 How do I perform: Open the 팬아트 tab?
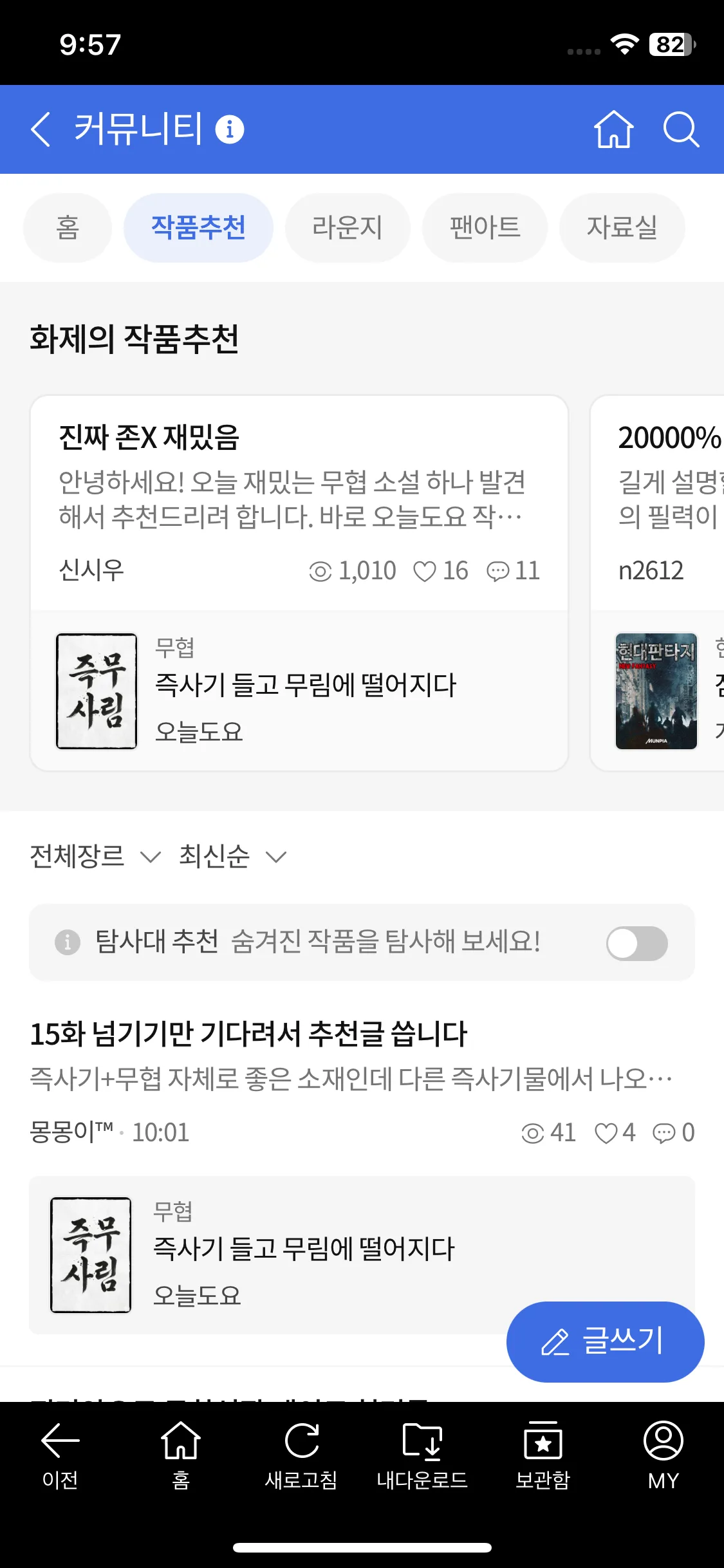coord(485,228)
